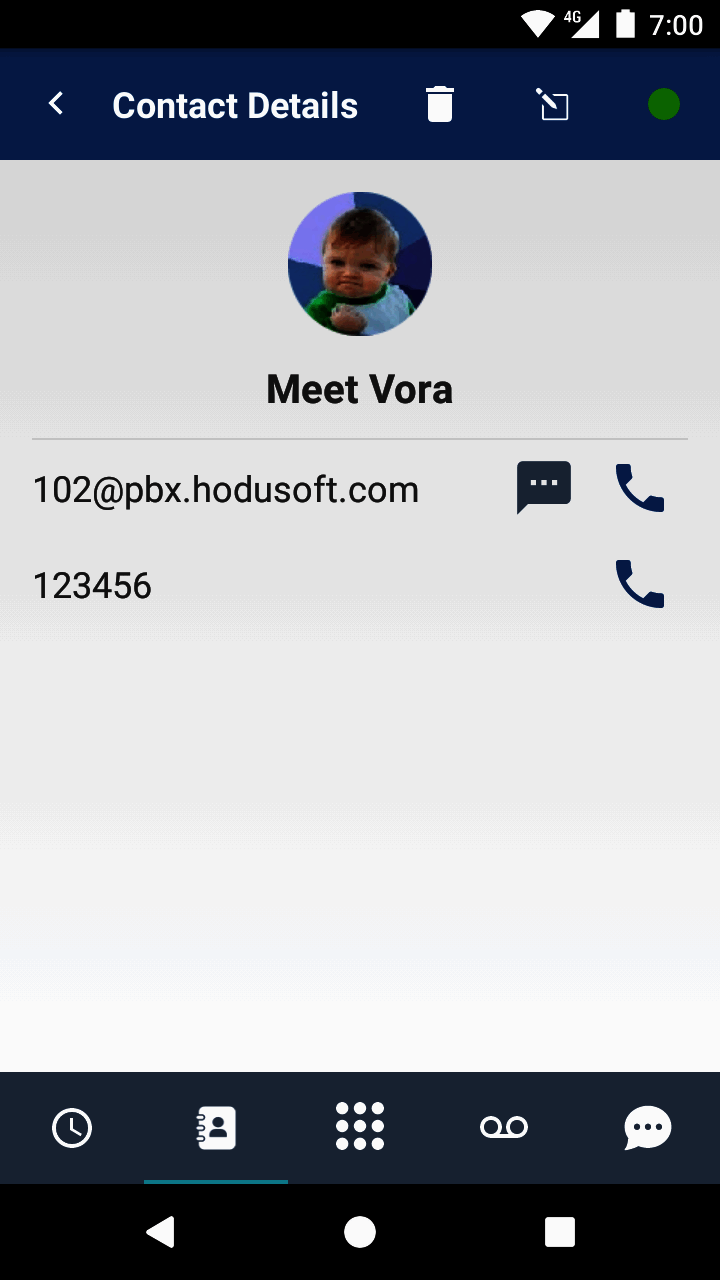This screenshot has height=1280, width=720.
Task: Send message to 102@pbx.hodusoft.com
Action: pos(543,488)
